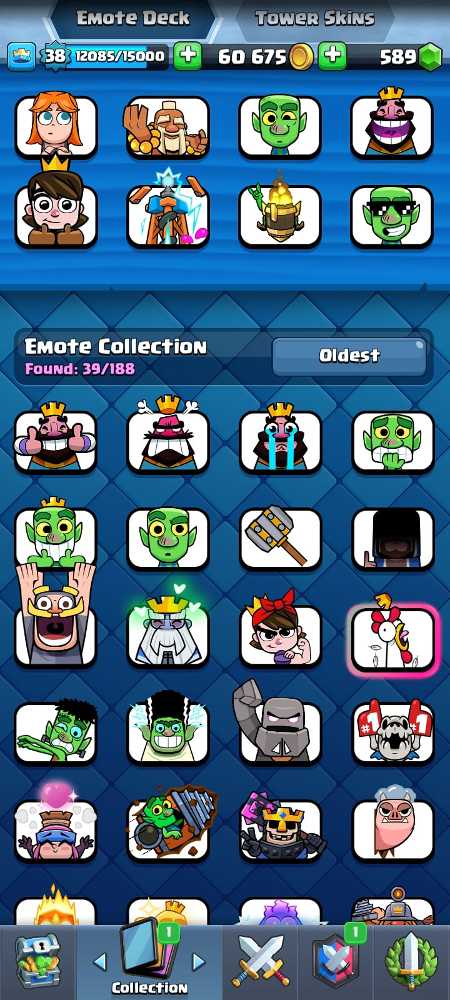The height and width of the screenshot is (1000, 450).
Task: Open the clan shield tab
Action: click(x=336, y=962)
